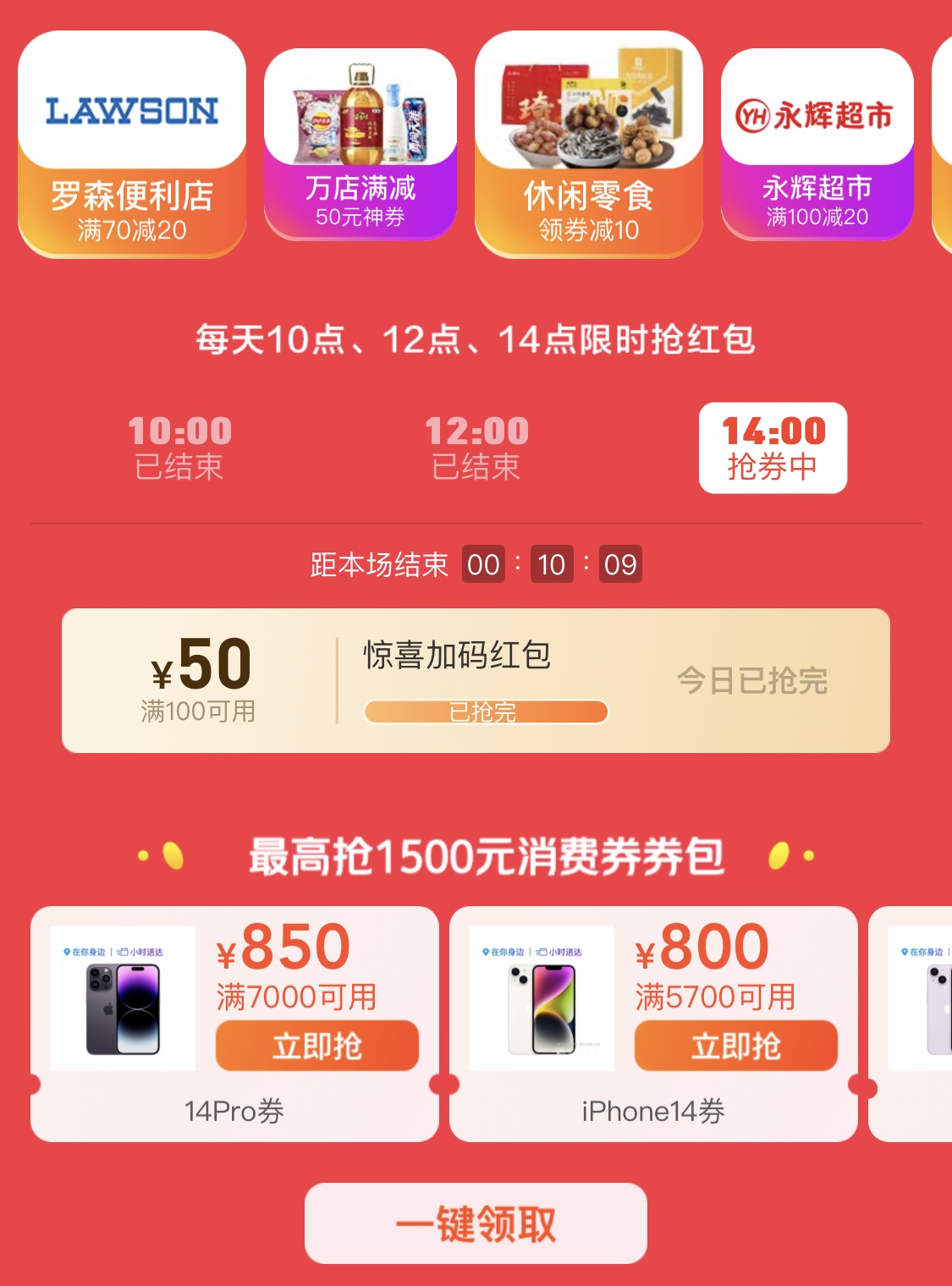This screenshot has width=952, height=1286.
Task: Open the 万店满减 50元神券 card
Action: tap(360, 144)
